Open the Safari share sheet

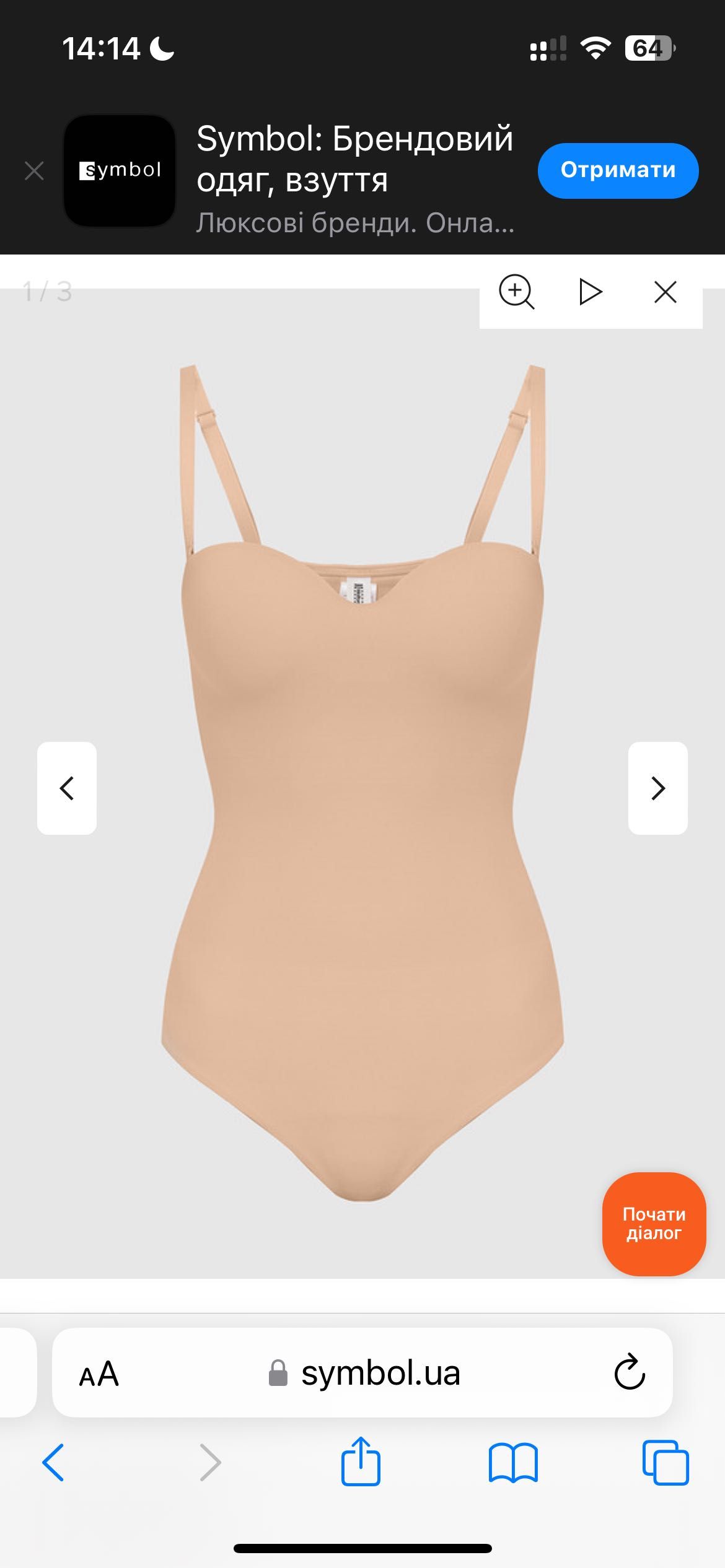click(x=361, y=1461)
